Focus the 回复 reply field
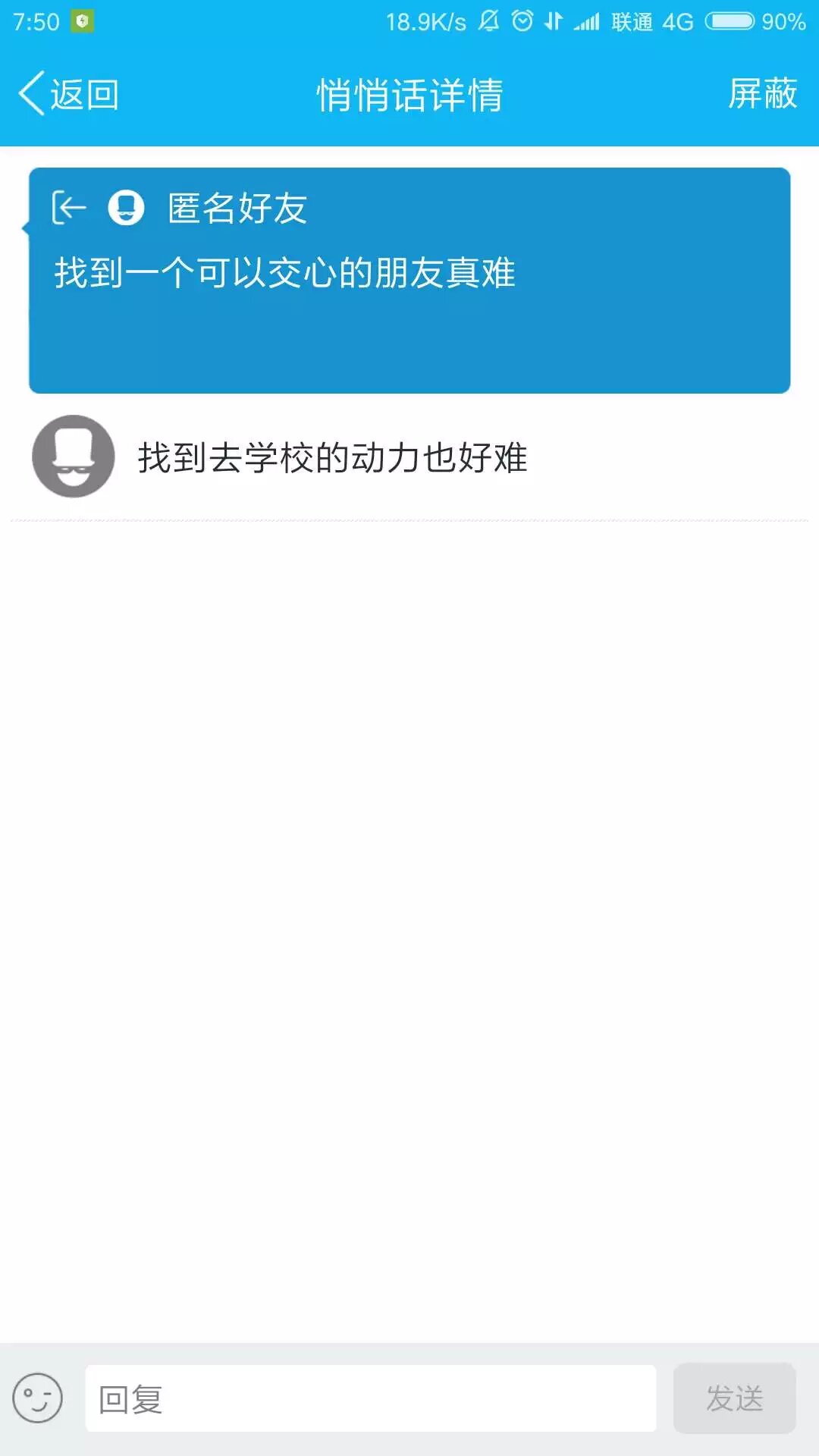 (x=371, y=1398)
